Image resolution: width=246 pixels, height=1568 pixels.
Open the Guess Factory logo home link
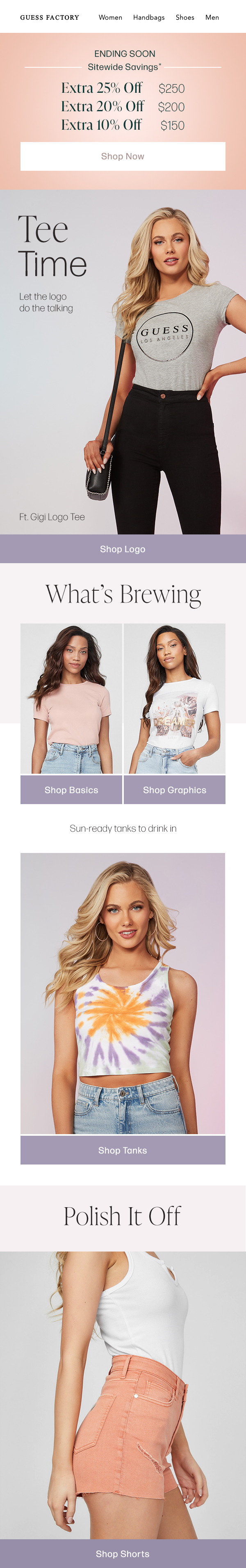(x=49, y=18)
